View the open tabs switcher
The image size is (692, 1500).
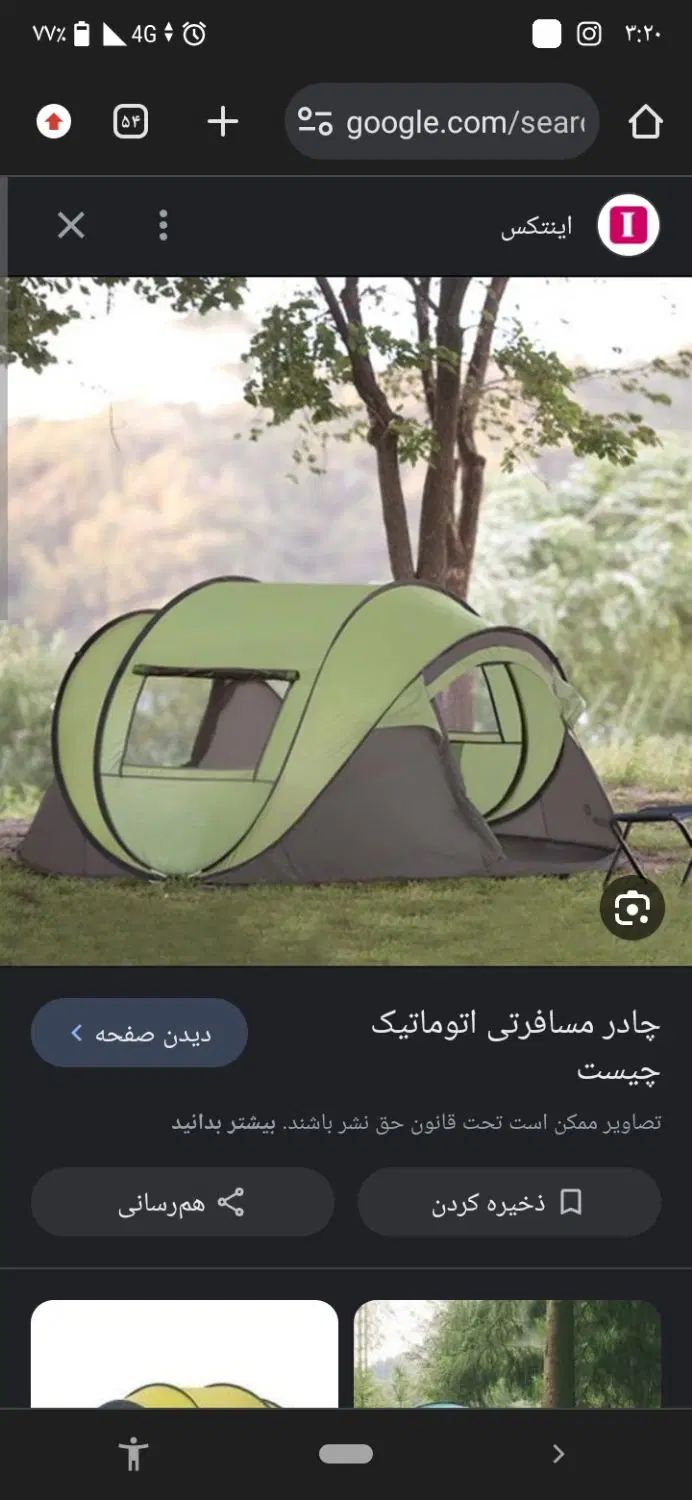[131, 122]
